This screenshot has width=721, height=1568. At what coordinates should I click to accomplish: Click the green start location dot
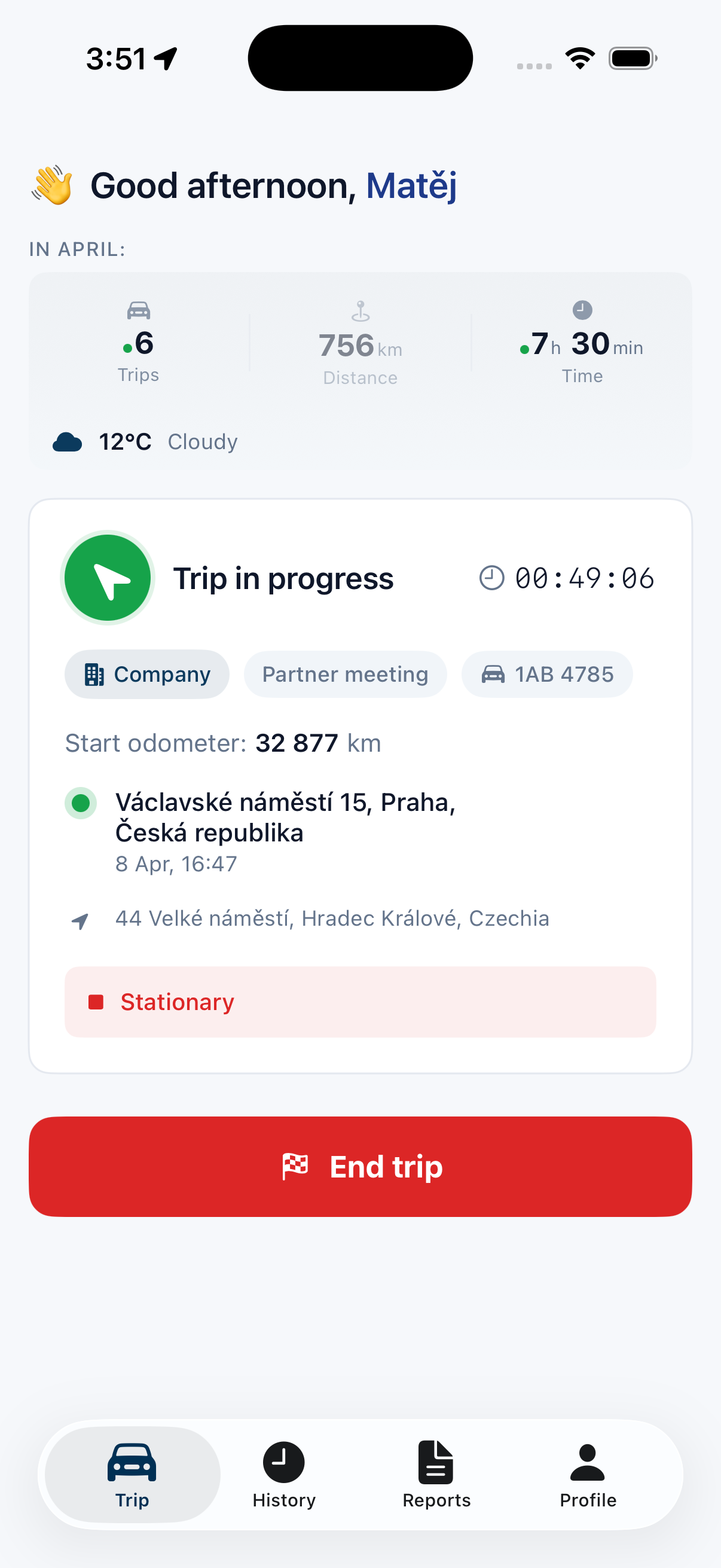[81, 803]
